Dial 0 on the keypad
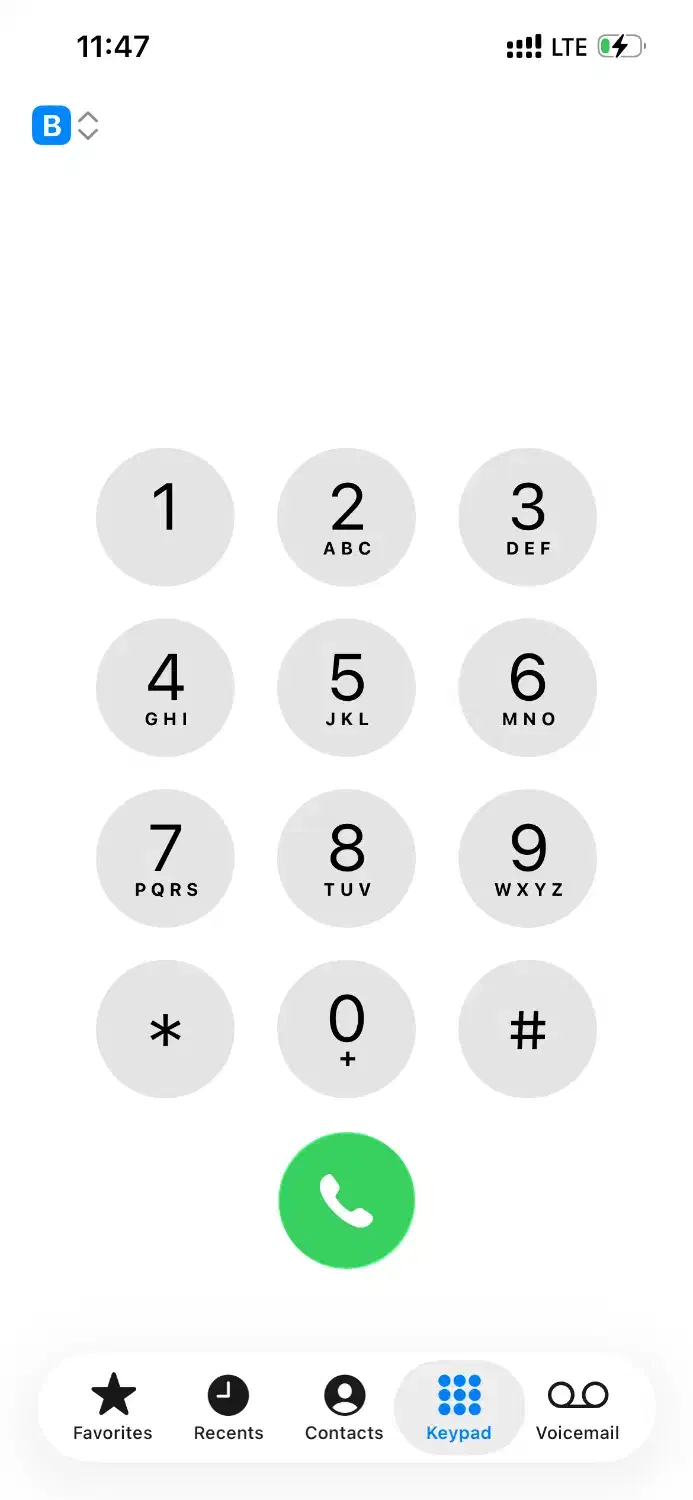The height and width of the screenshot is (1500, 693). tap(346, 1029)
